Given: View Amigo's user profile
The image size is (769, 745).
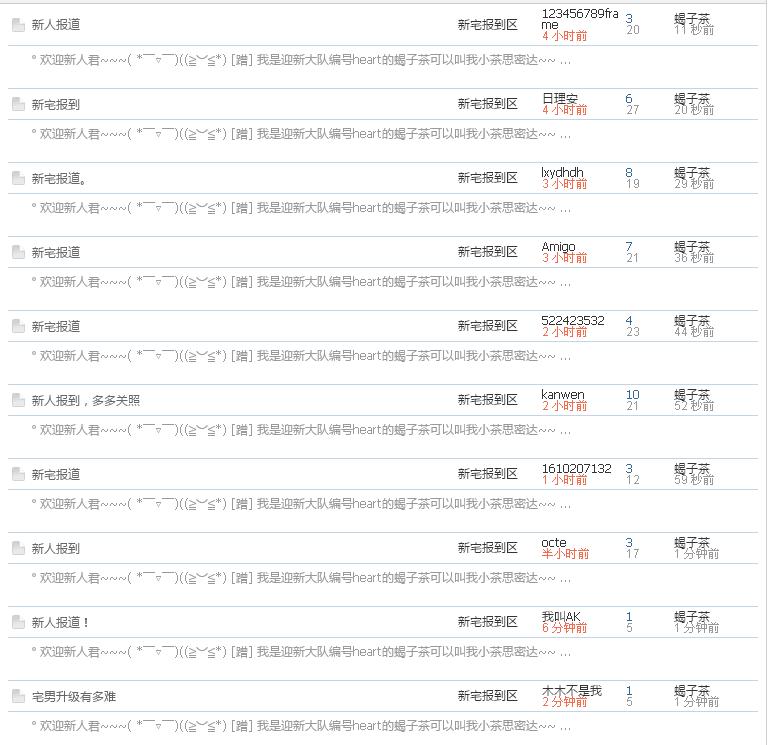Looking at the screenshot, I should click(x=558, y=247).
